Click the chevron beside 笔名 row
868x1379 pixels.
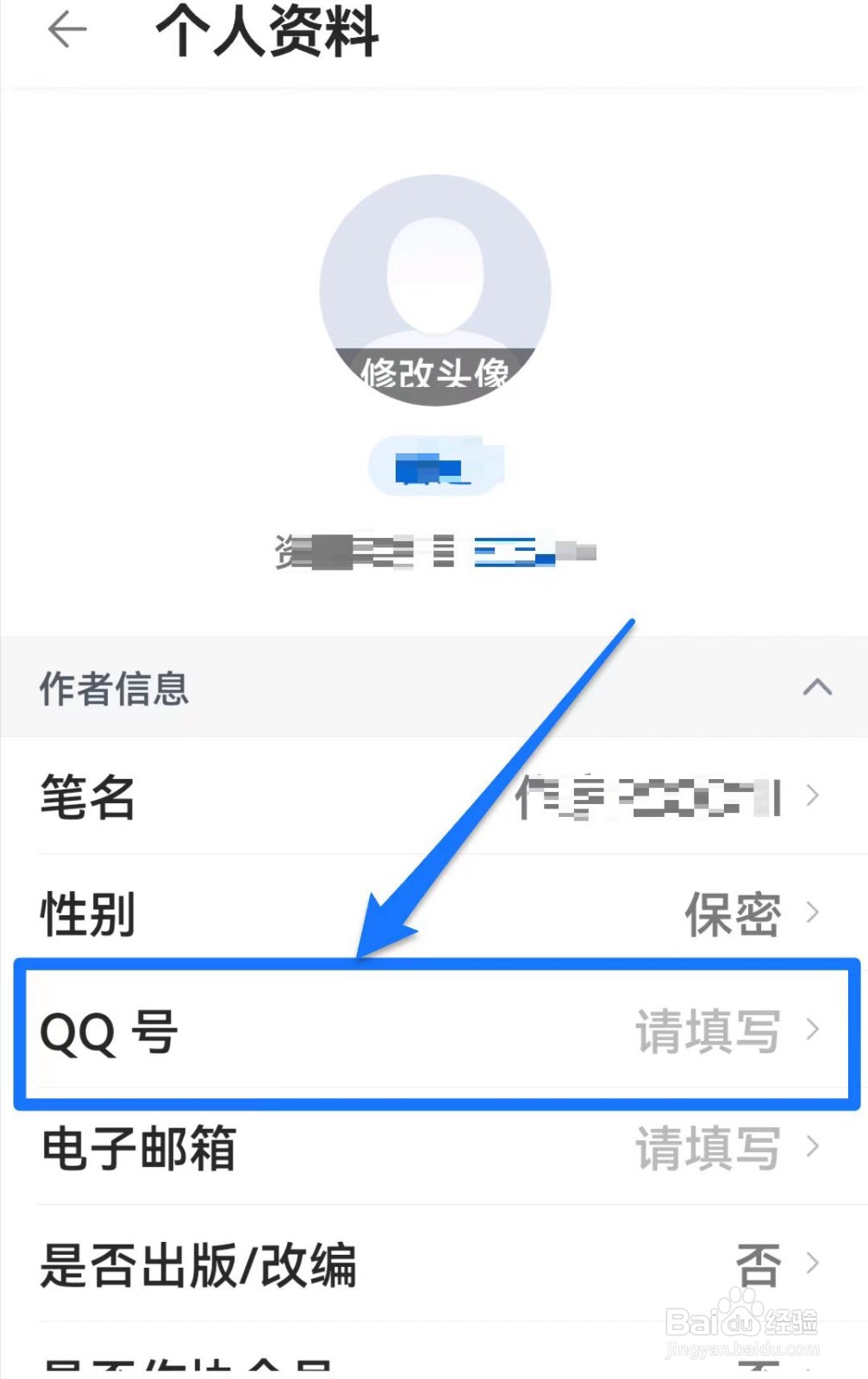(x=814, y=797)
